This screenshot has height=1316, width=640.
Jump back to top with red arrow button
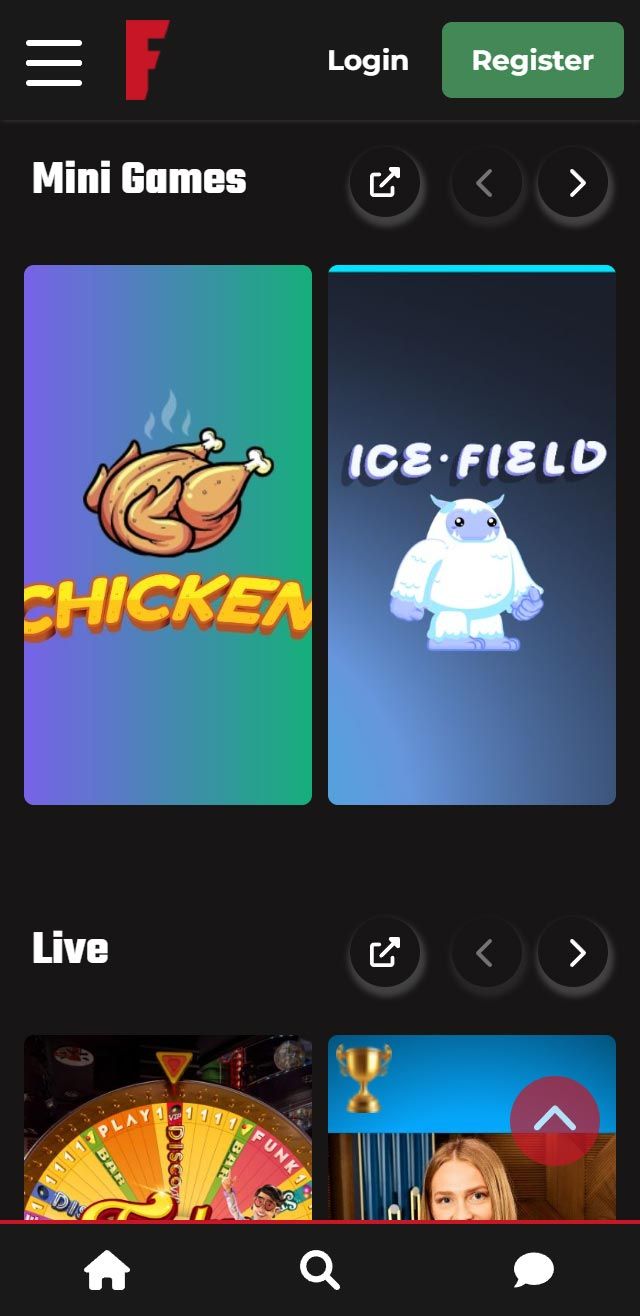tap(555, 1120)
